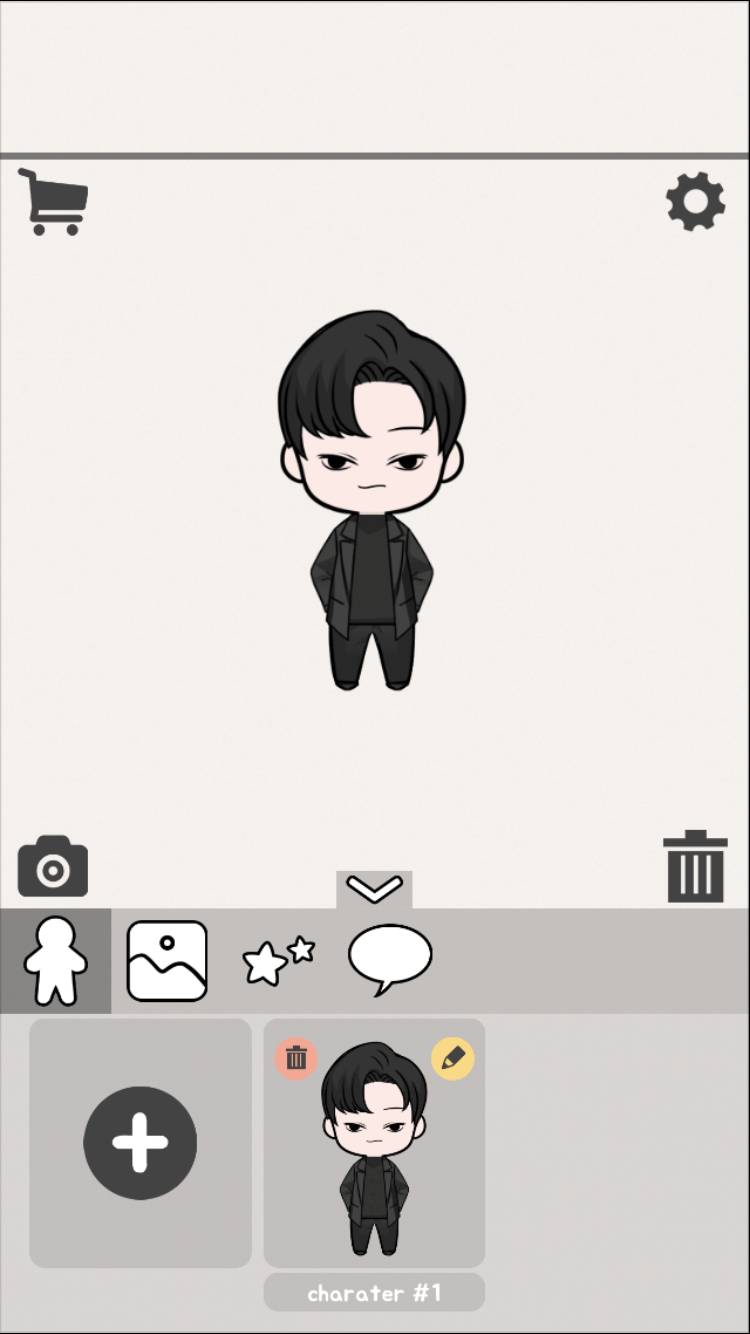Switch to the speech bubble tab
The height and width of the screenshot is (1334, 750).
pyautogui.click(x=390, y=960)
